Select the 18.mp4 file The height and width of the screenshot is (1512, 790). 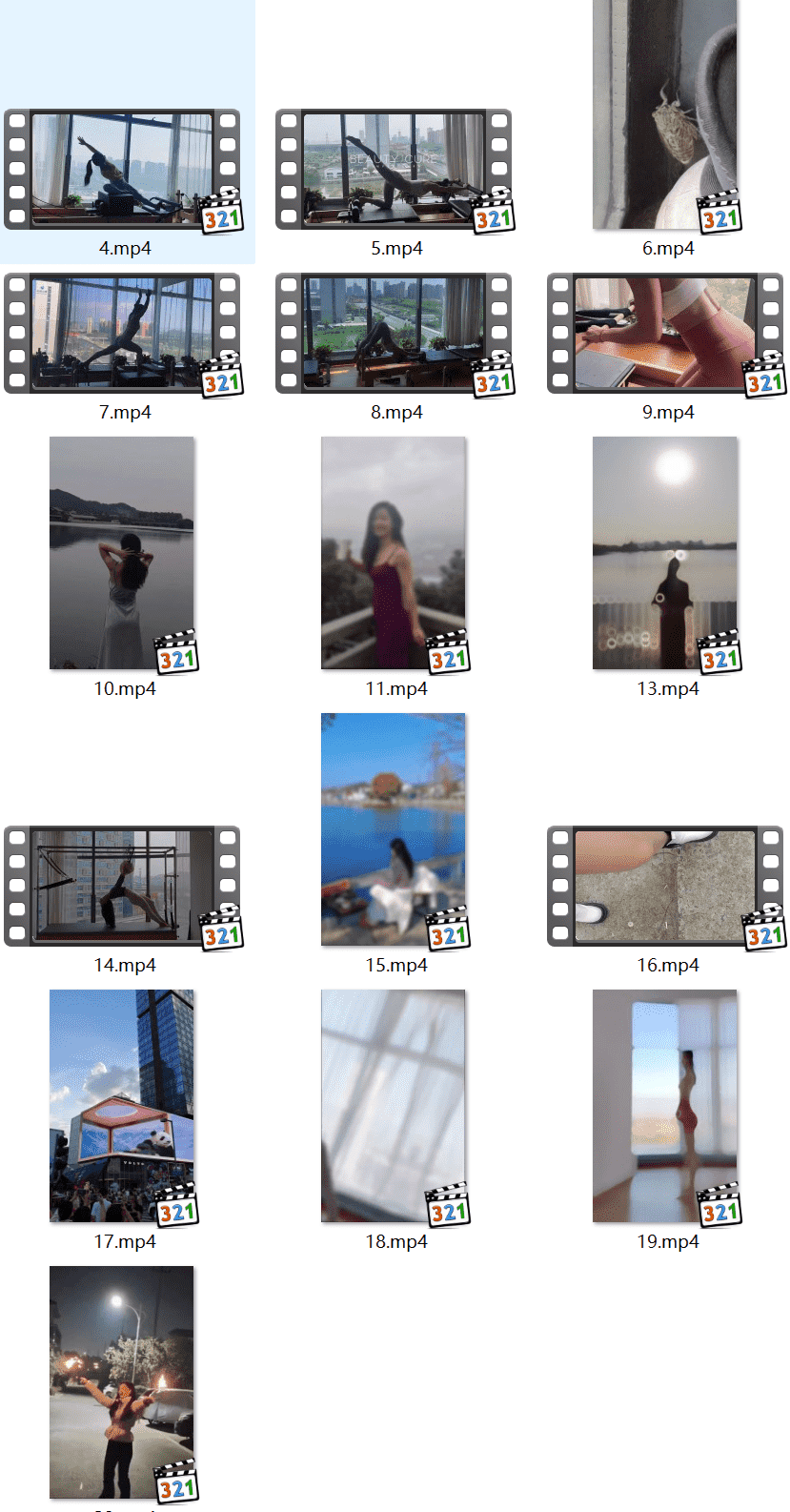pos(394,1106)
